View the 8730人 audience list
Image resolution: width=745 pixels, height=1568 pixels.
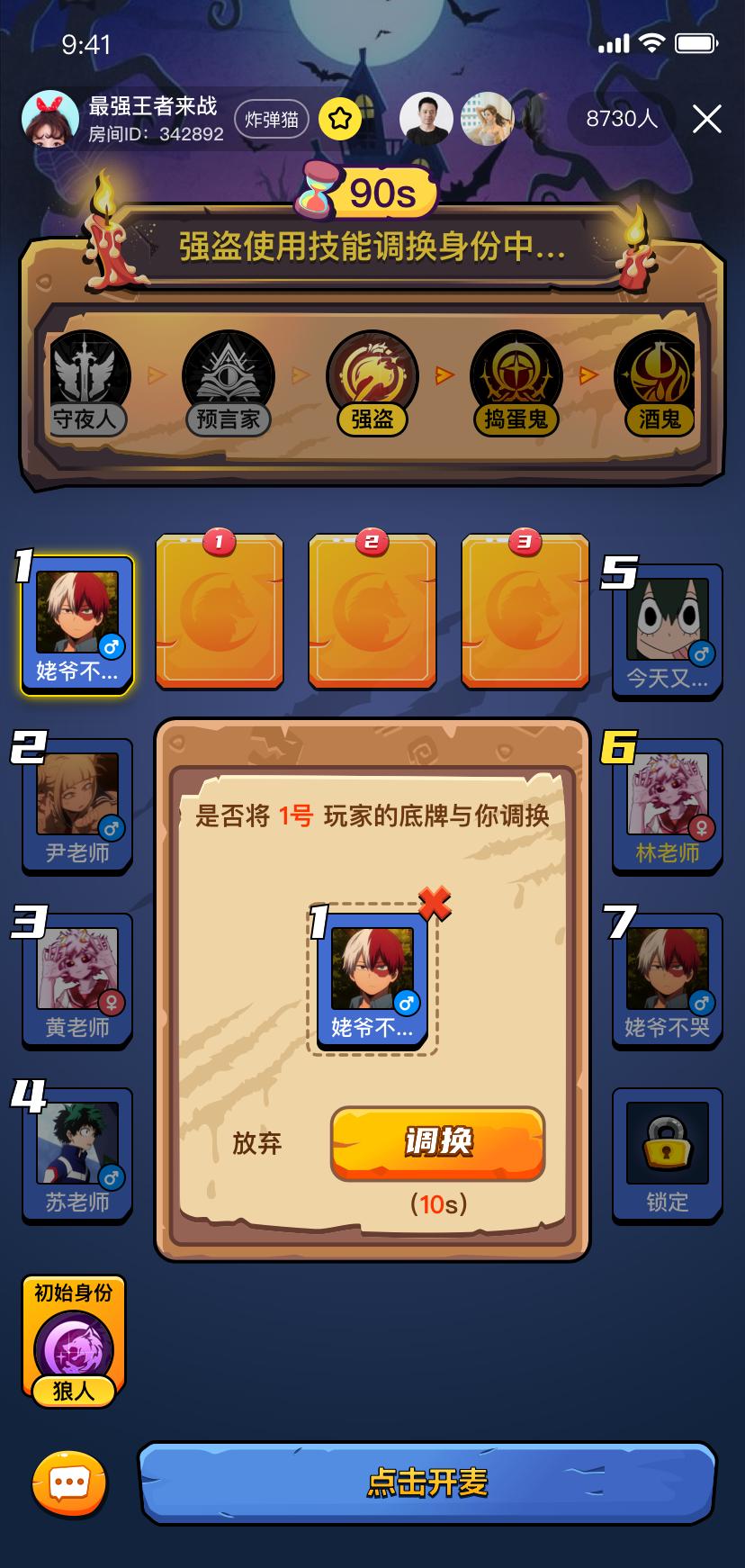pos(621,119)
